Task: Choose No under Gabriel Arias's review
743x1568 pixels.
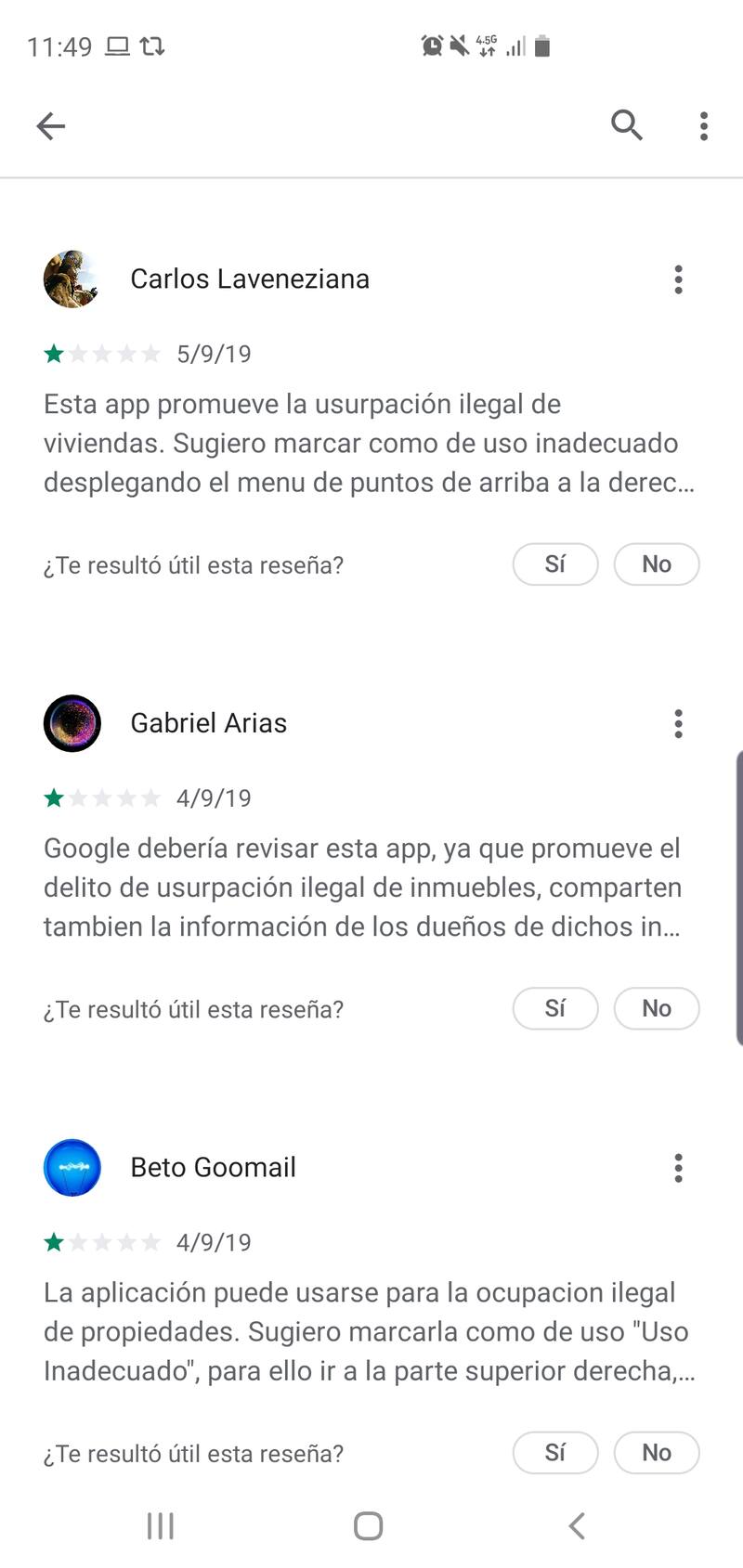Action: tap(657, 1008)
